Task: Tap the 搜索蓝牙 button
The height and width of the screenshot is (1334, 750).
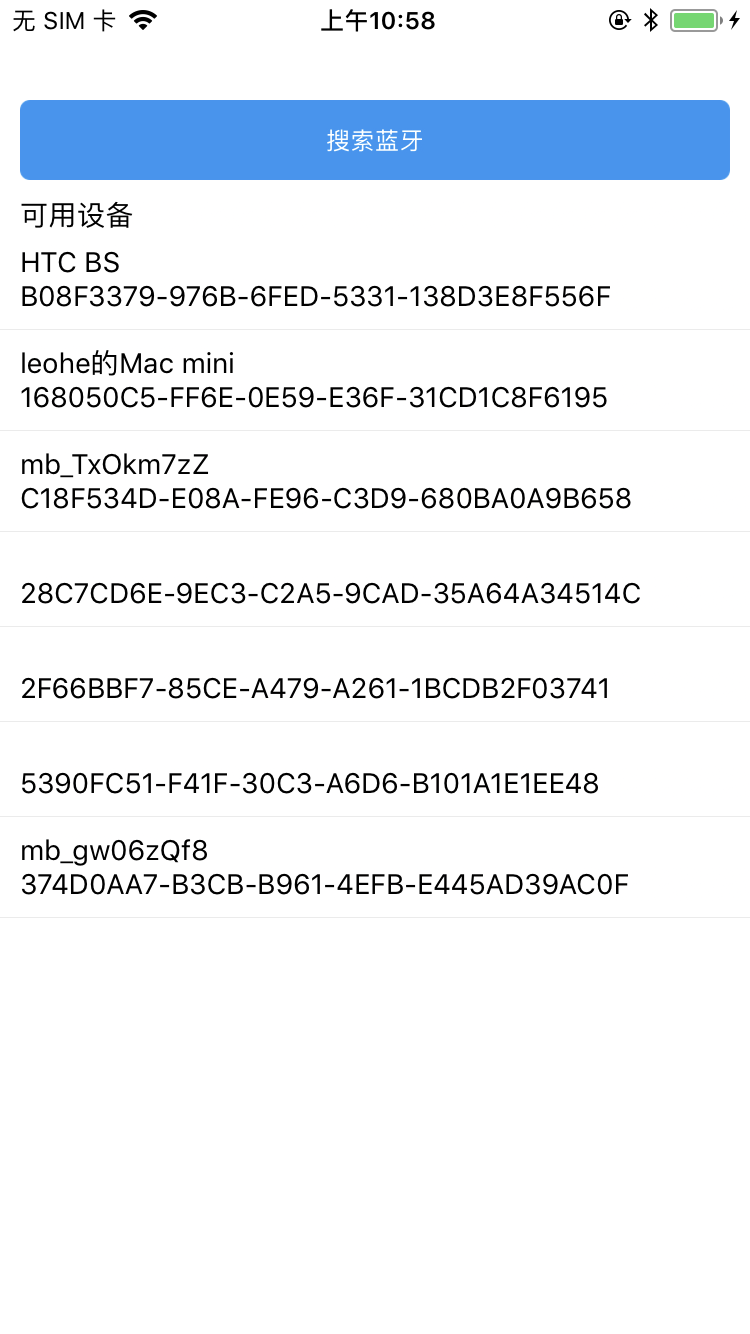Action: point(375,140)
